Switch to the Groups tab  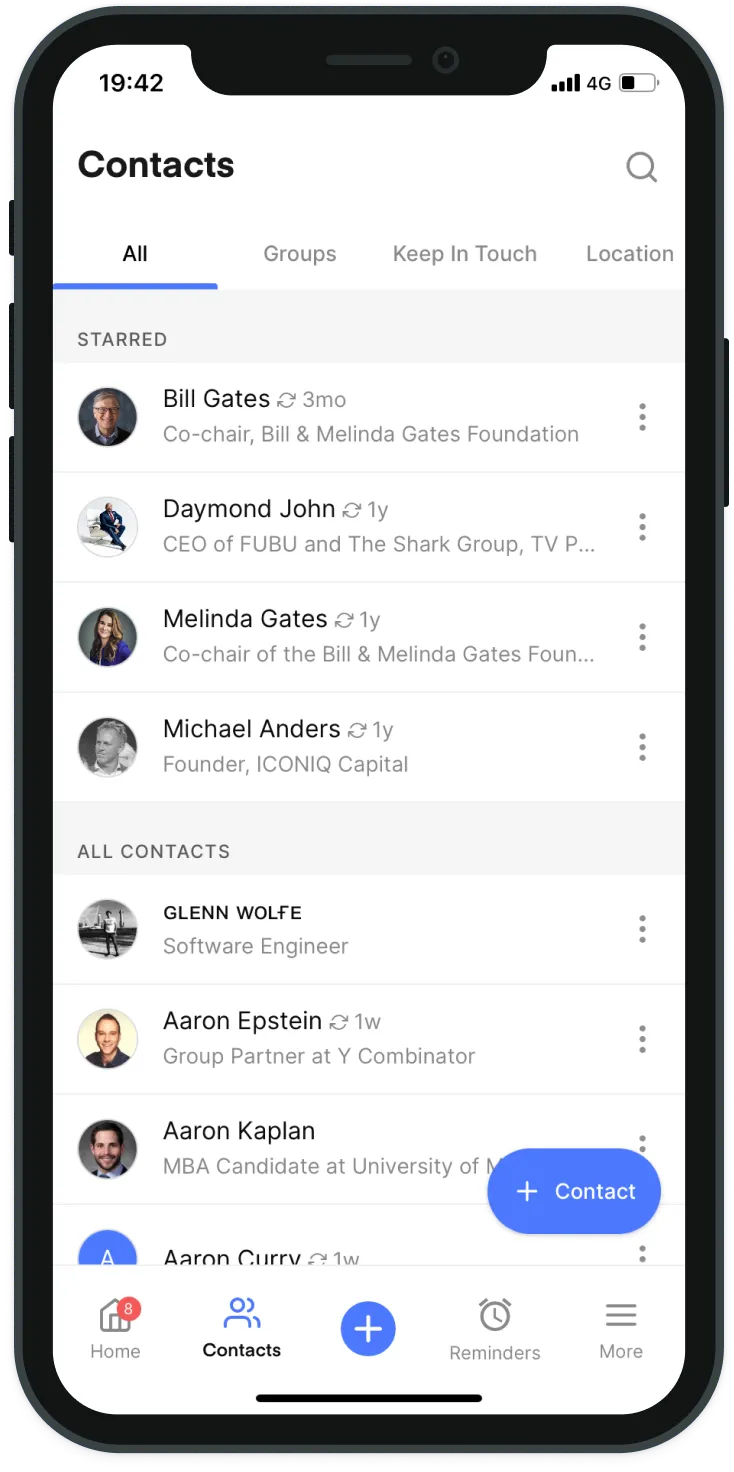click(x=299, y=254)
